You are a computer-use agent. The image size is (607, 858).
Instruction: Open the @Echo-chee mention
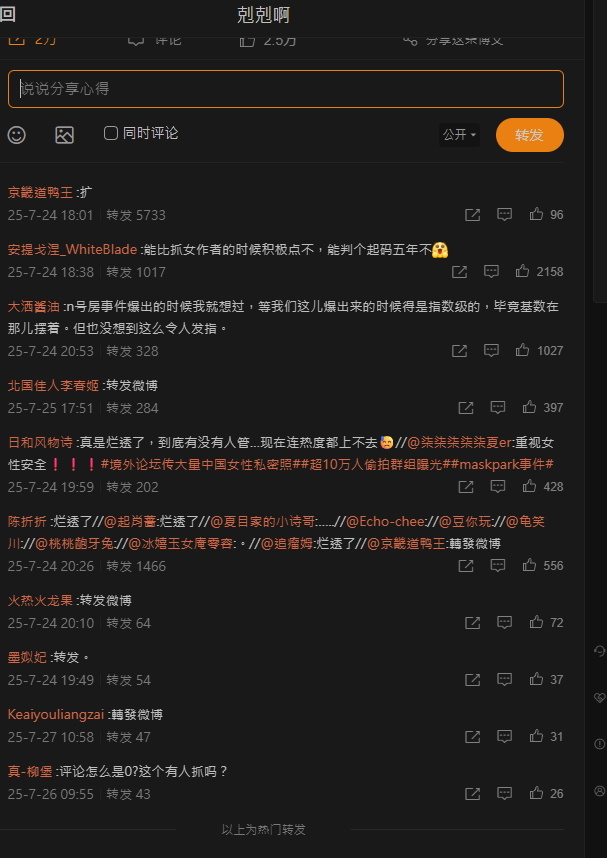point(387,521)
